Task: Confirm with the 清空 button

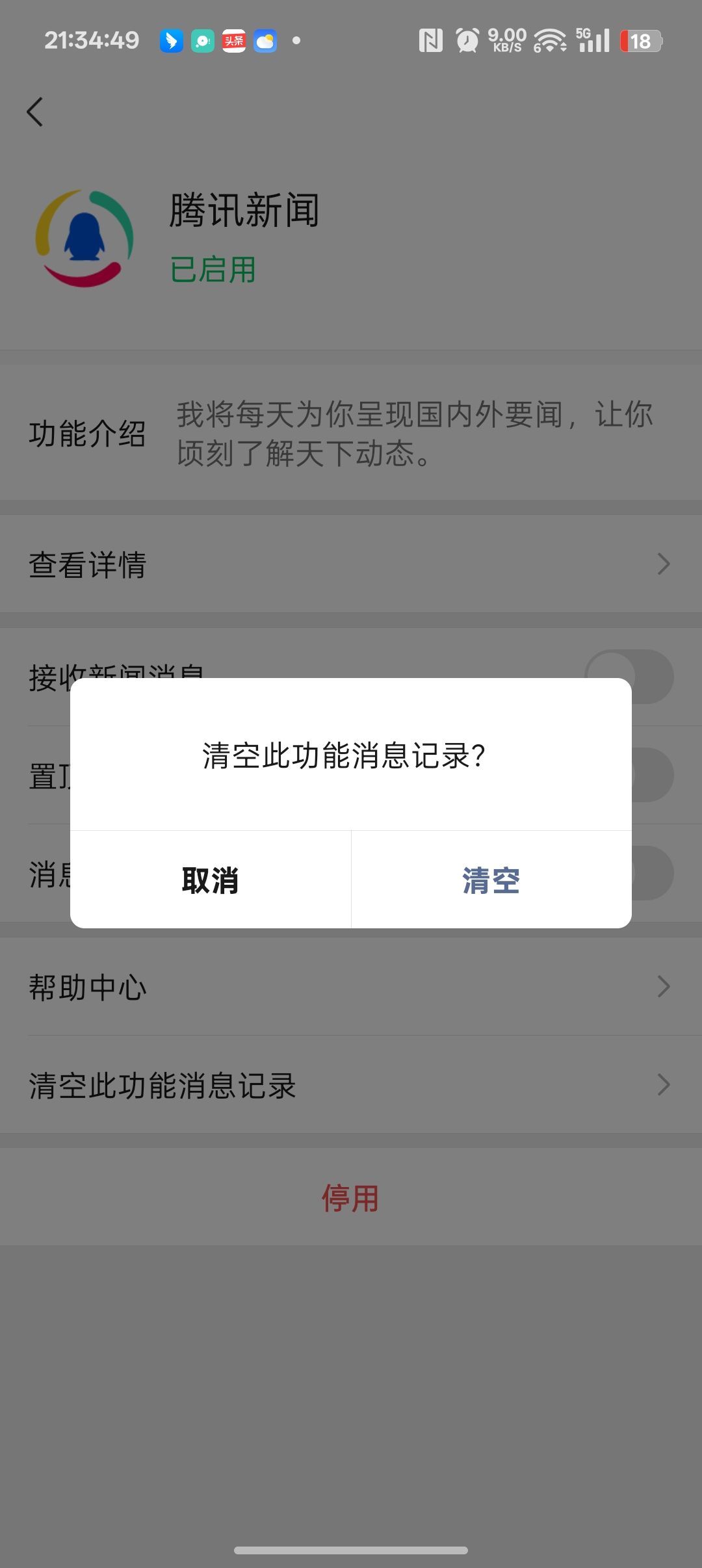Action: (491, 880)
